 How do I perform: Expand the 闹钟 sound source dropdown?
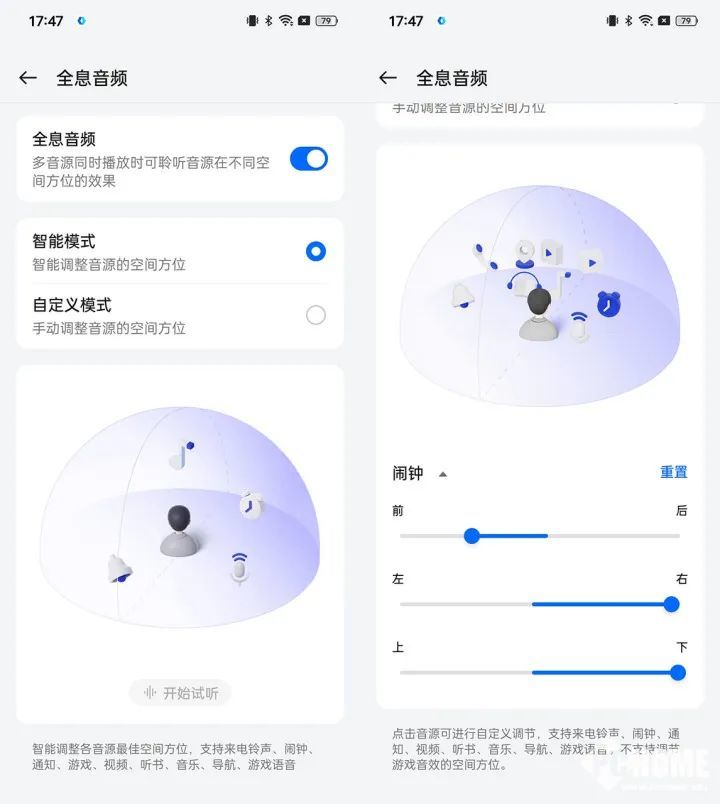click(419, 473)
